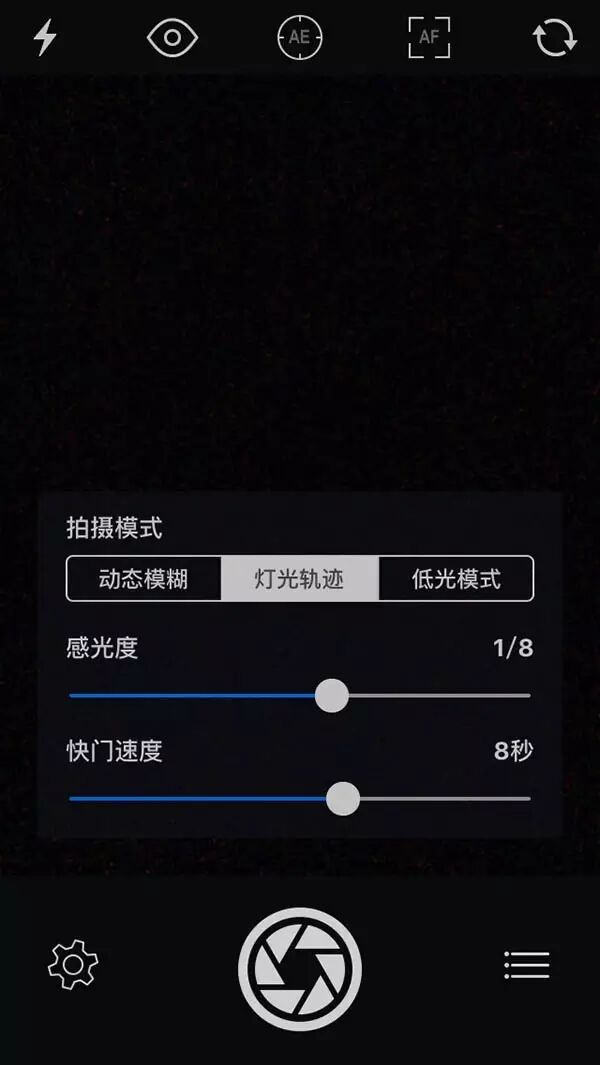This screenshot has height=1065, width=600.
Task: Open the list menu icon
Action: [x=526, y=965]
